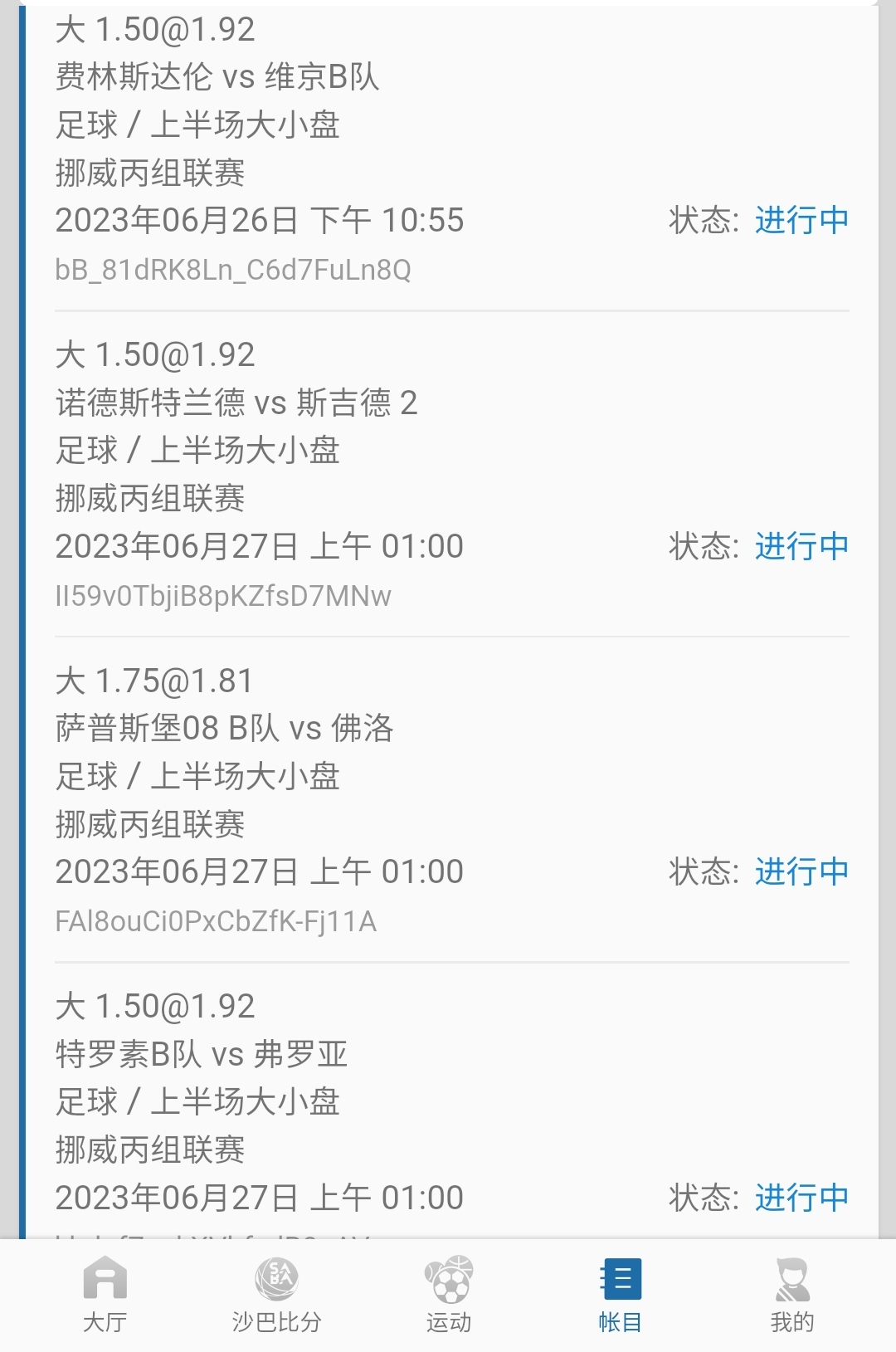The height and width of the screenshot is (1352, 896).
Task: Open the 我的 profile tab
Action: pos(792,1294)
